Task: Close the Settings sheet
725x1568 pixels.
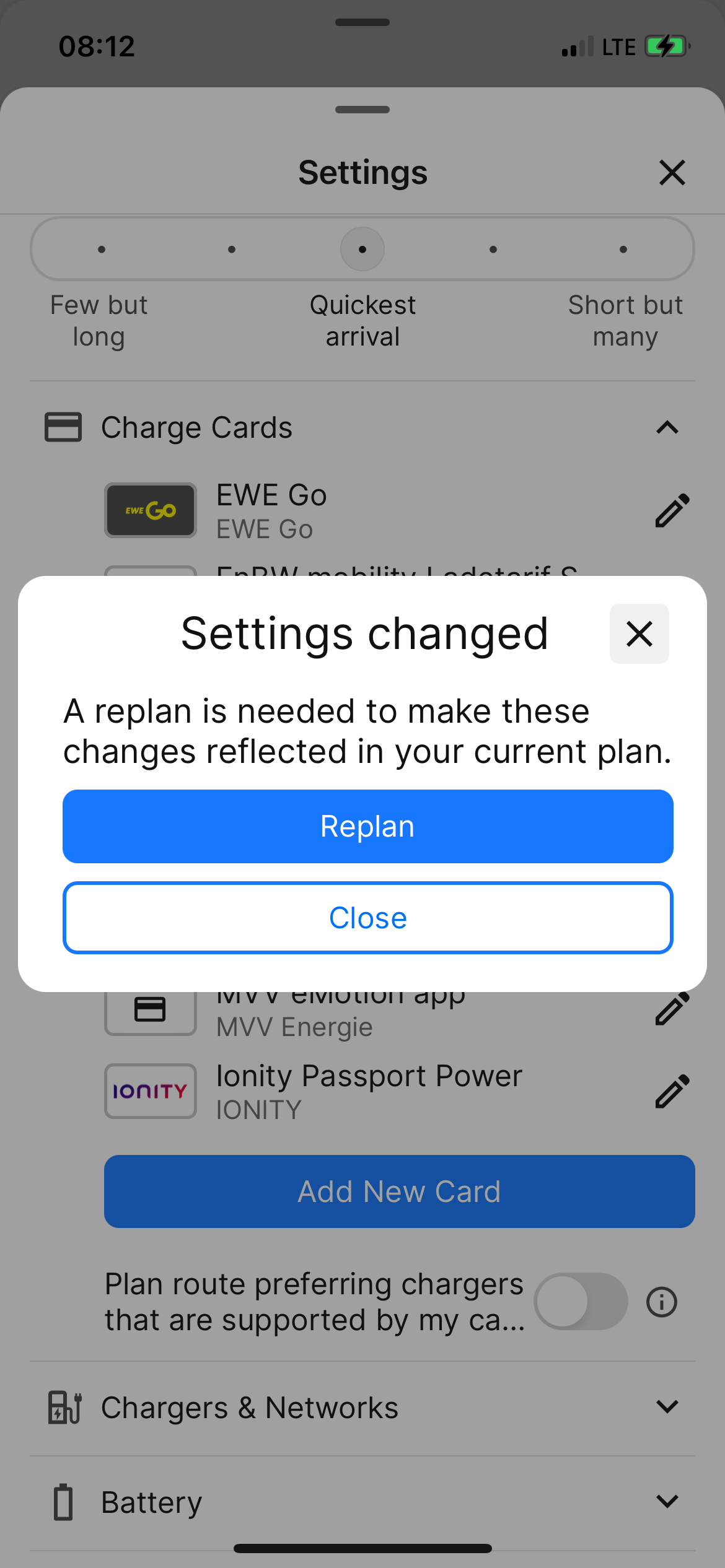Action: point(672,172)
